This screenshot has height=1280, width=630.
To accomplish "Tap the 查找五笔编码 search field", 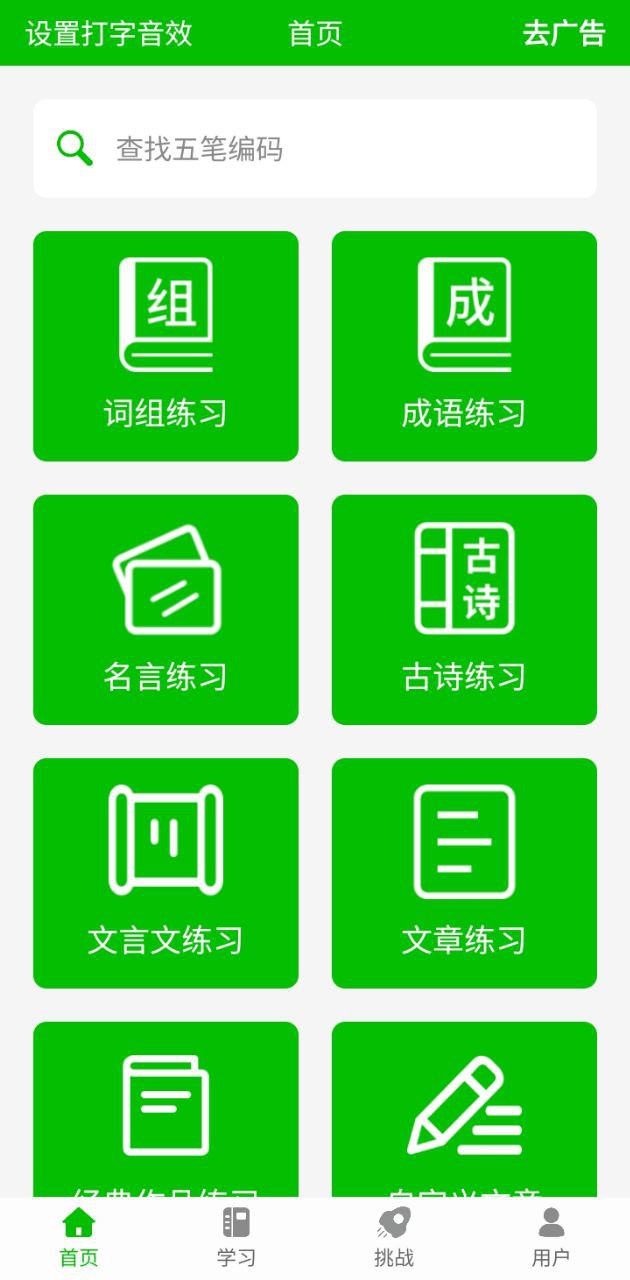I will tap(315, 149).
